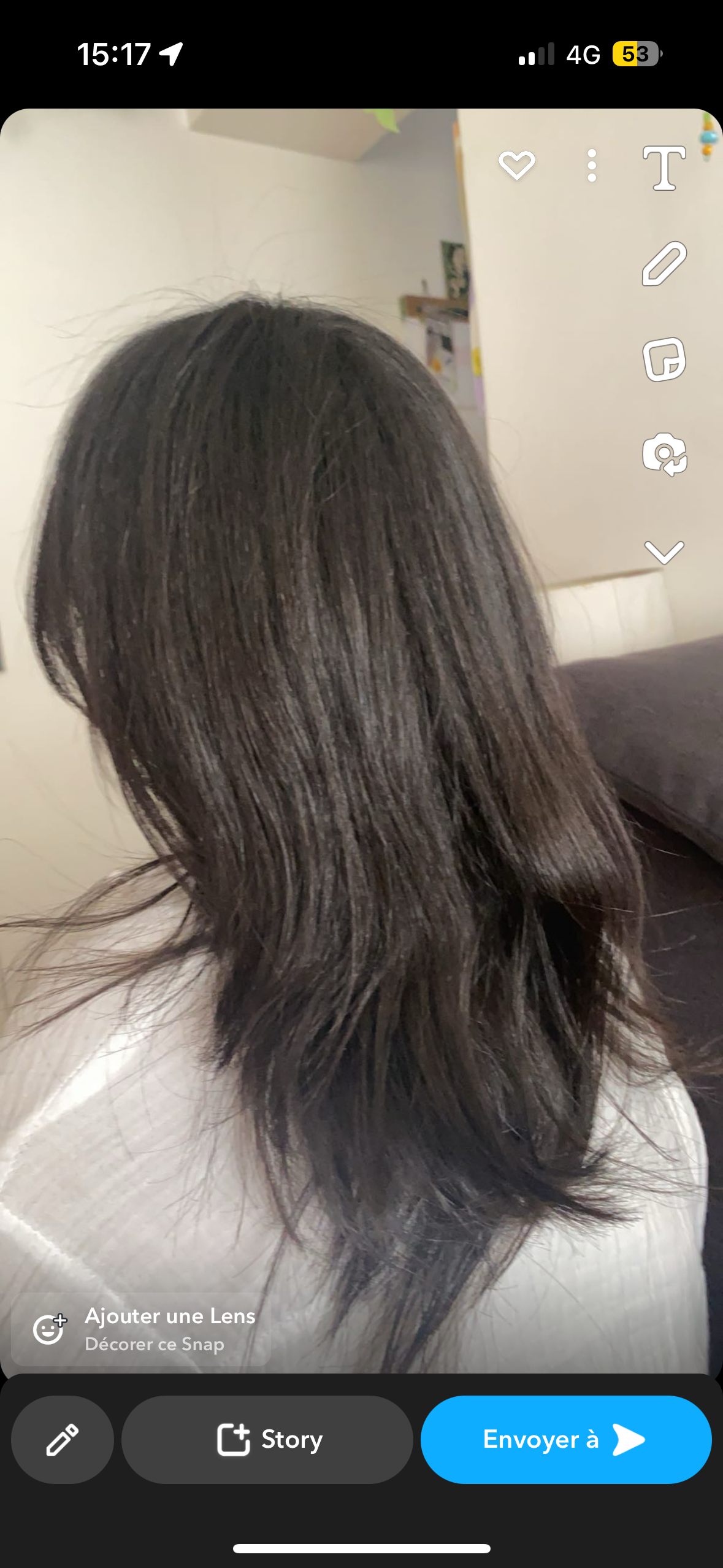Tap Envoyer à to send snap
The height and width of the screenshot is (1568, 723).
(x=565, y=1439)
